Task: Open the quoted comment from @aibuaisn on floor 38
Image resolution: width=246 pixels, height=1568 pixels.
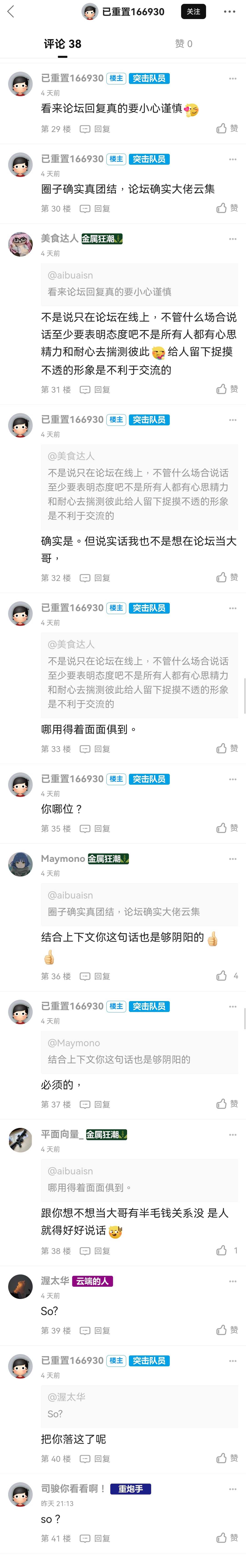Action: (x=139, y=1179)
